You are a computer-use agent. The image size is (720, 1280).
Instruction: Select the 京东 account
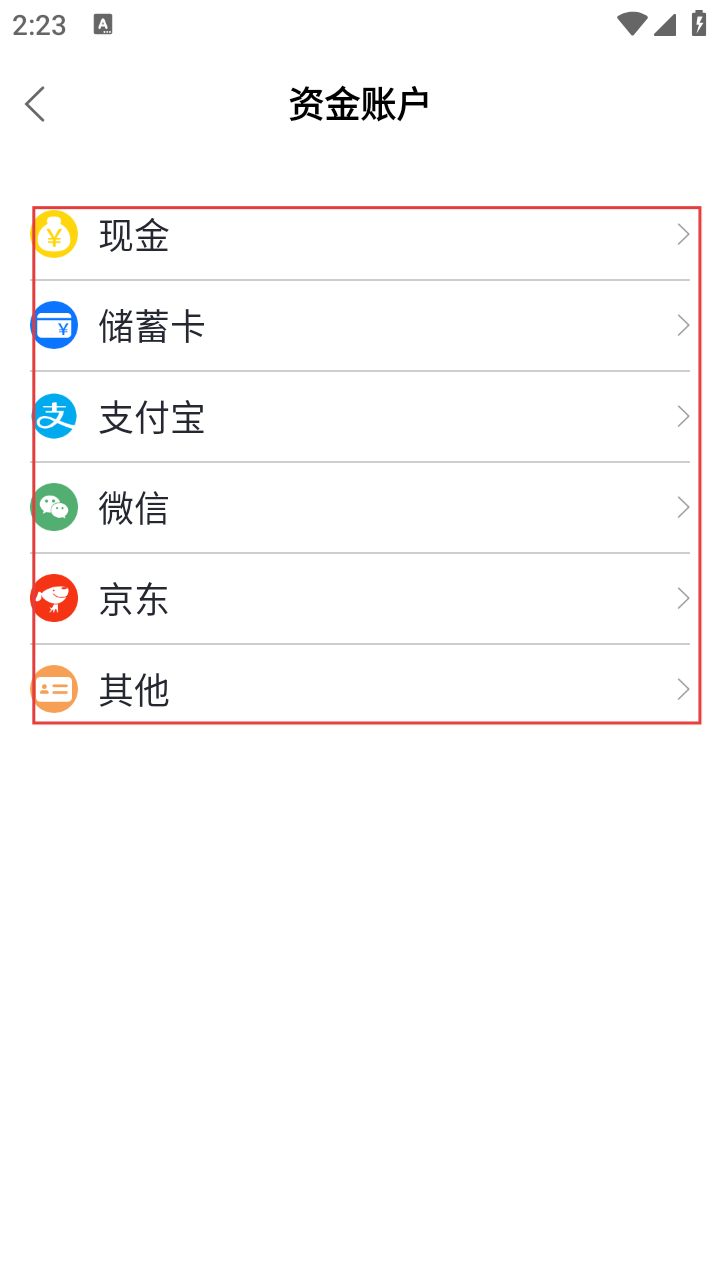click(360, 599)
